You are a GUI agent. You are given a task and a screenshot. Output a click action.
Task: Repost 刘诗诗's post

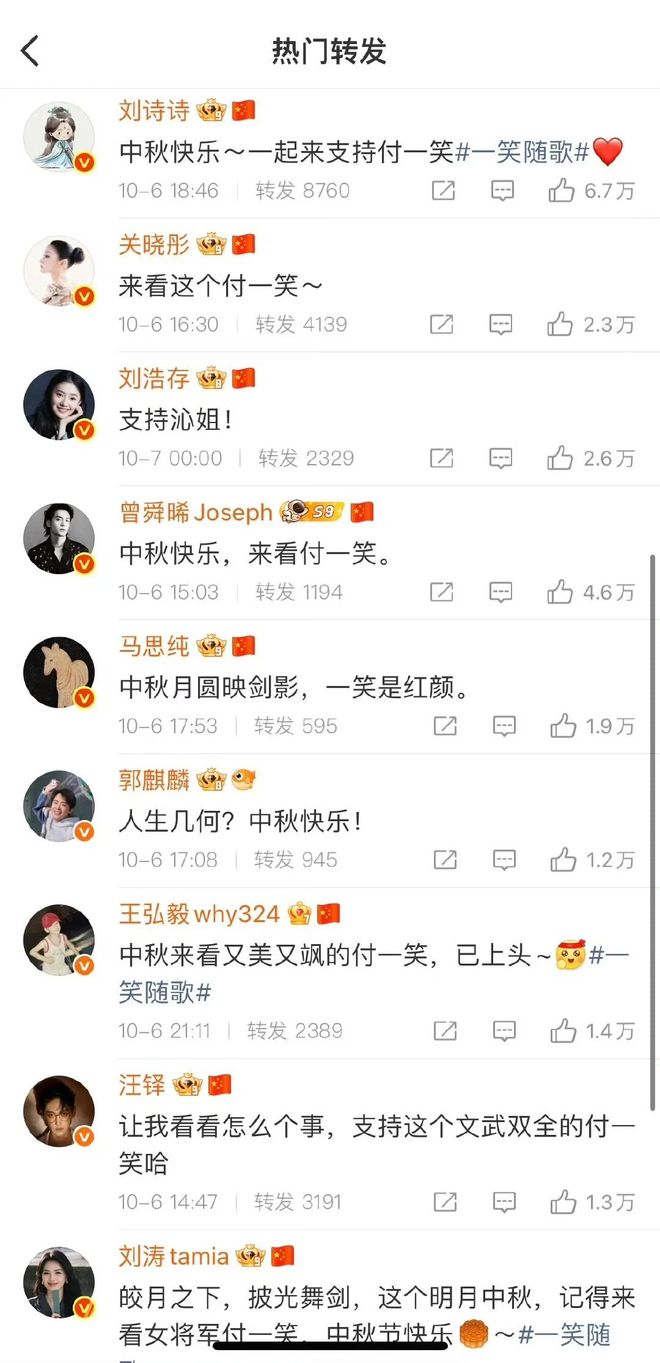pyautogui.click(x=442, y=190)
